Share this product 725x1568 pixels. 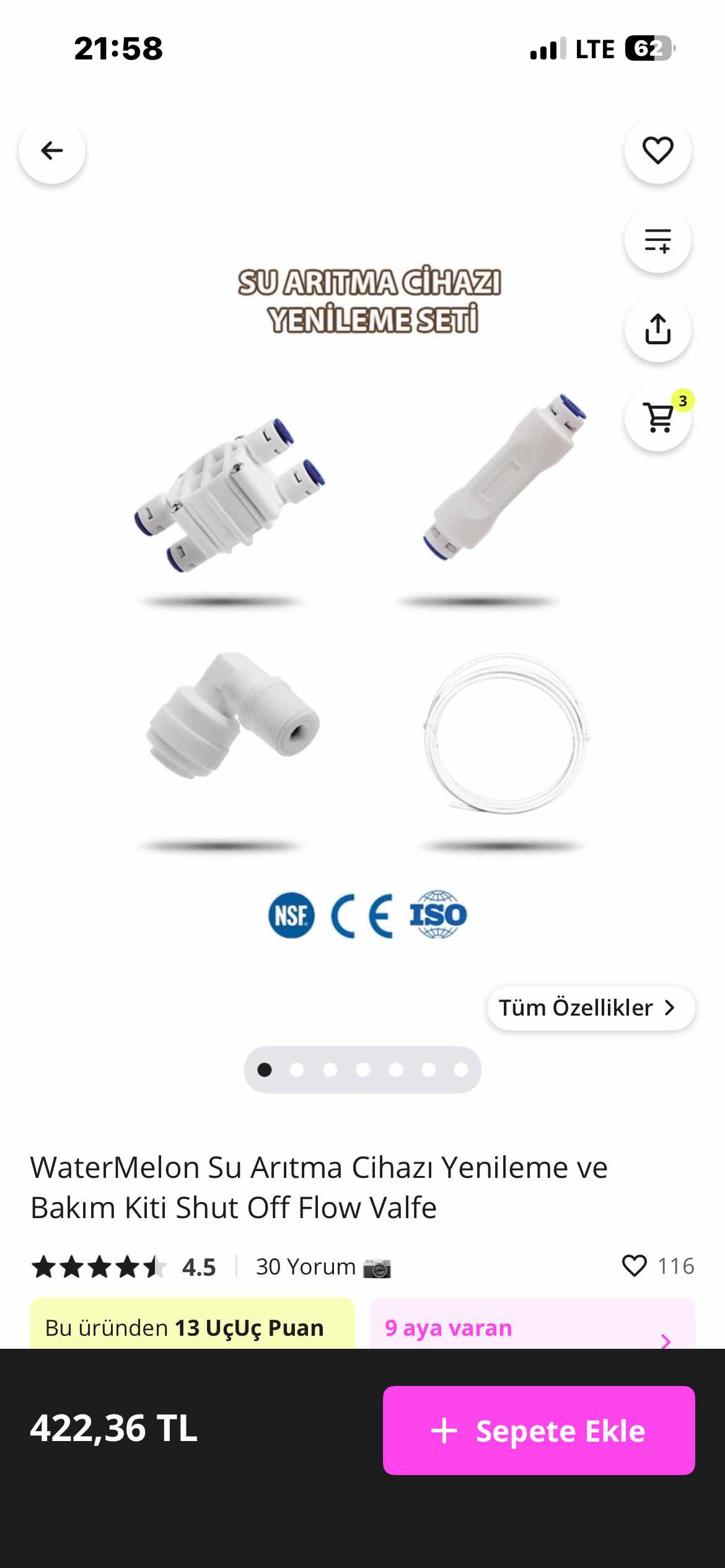click(657, 329)
